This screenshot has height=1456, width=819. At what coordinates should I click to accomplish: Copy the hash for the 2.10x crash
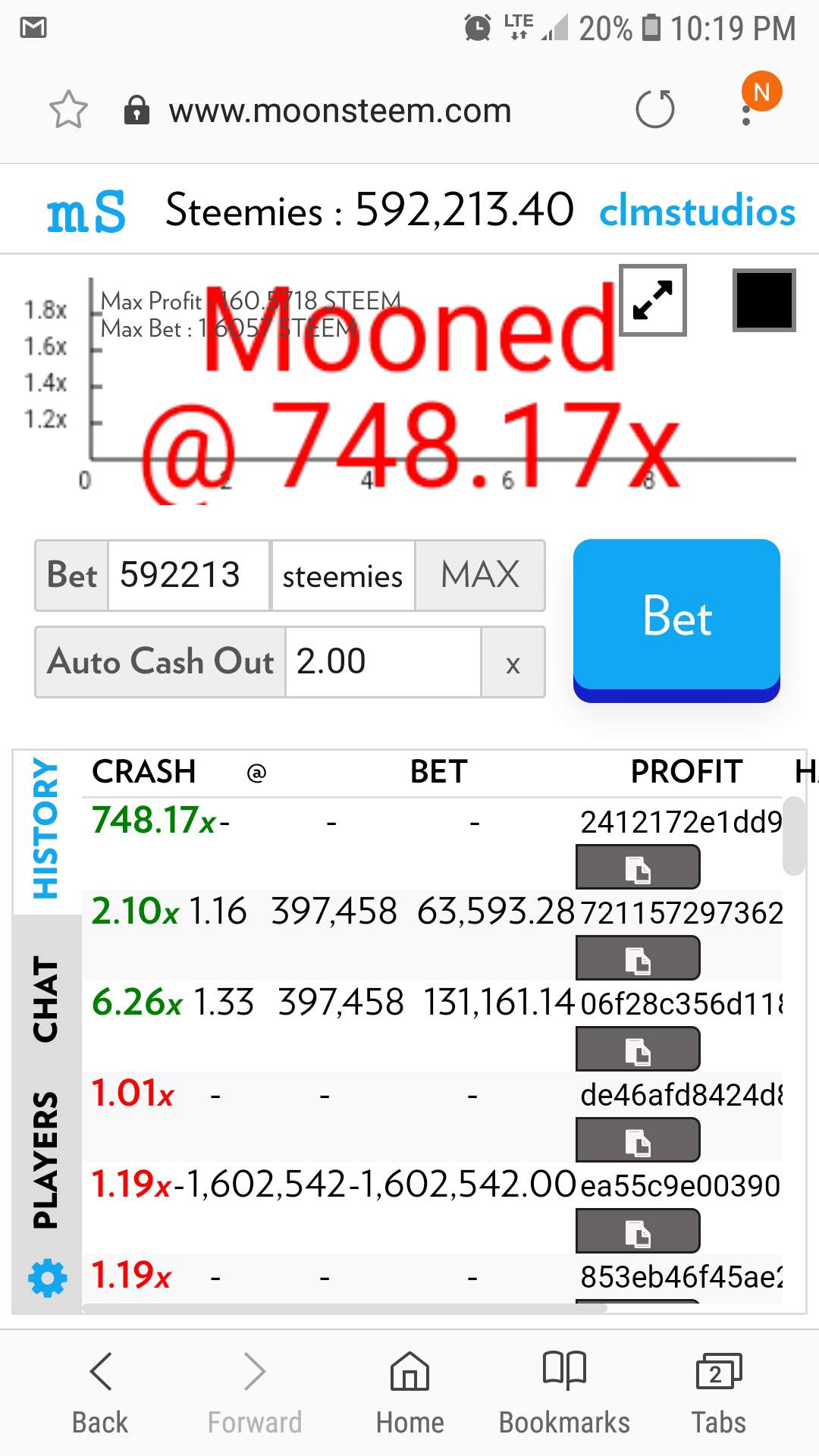pyautogui.click(x=638, y=959)
